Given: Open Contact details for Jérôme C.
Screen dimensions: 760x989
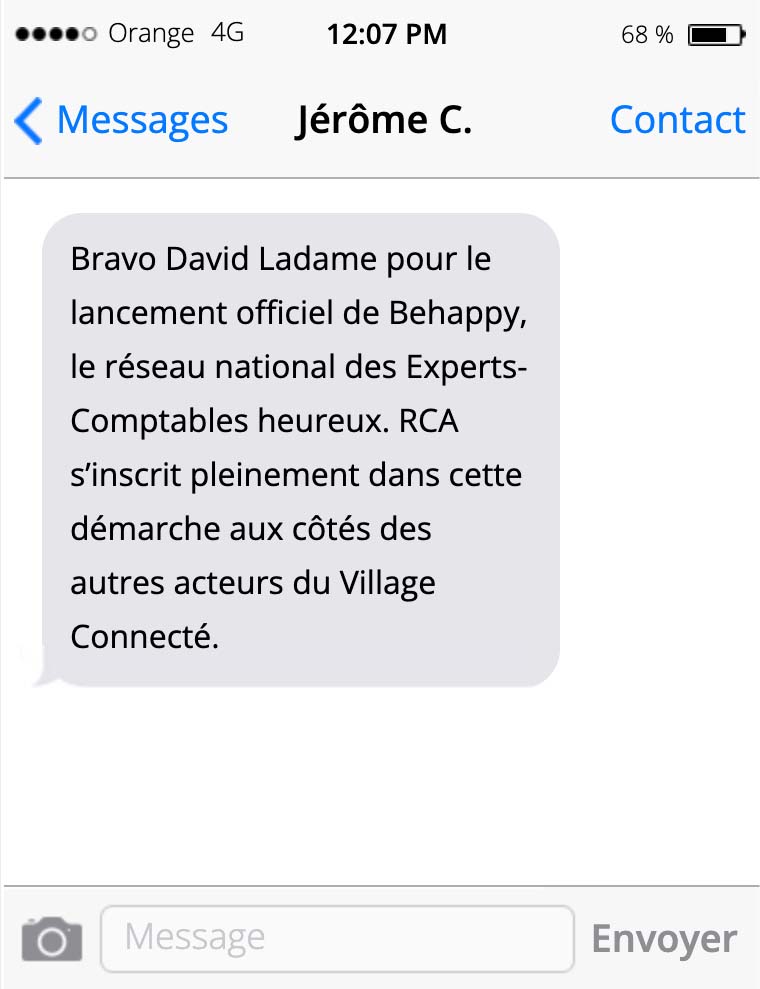Looking at the screenshot, I should [x=677, y=120].
